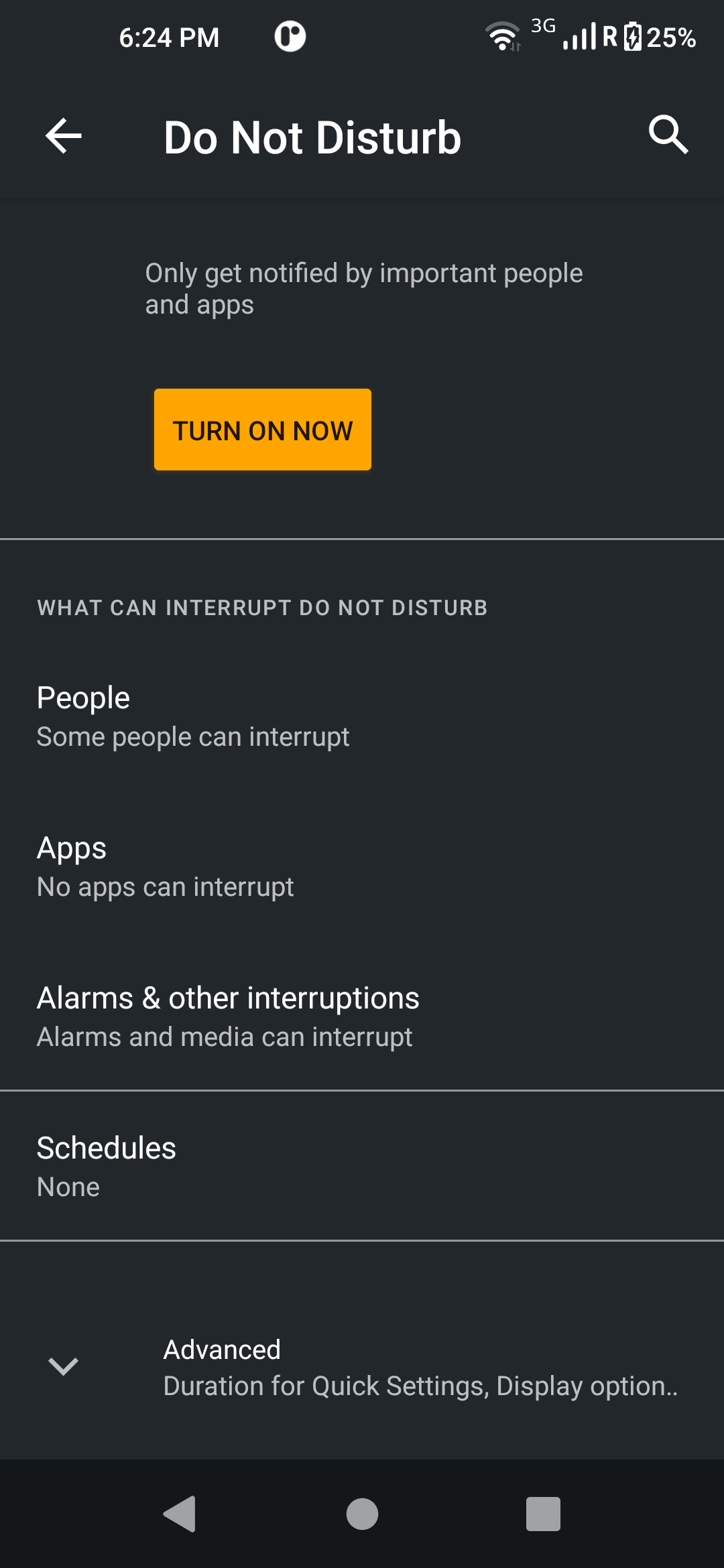
Task: Expand the Advanced section
Action: 362,1367
